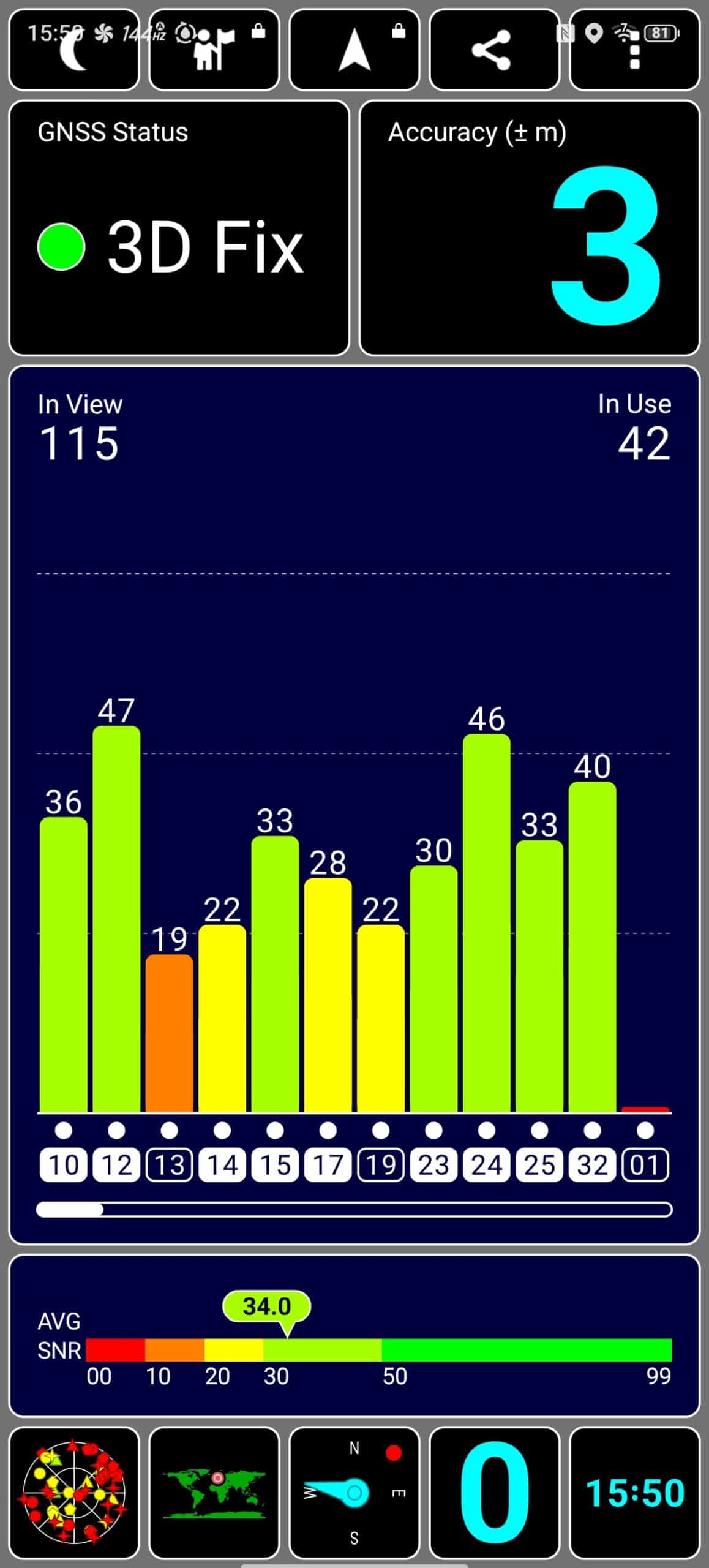
Task: Tap the satellite chart scroll bar
Action: (x=354, y=1209)
